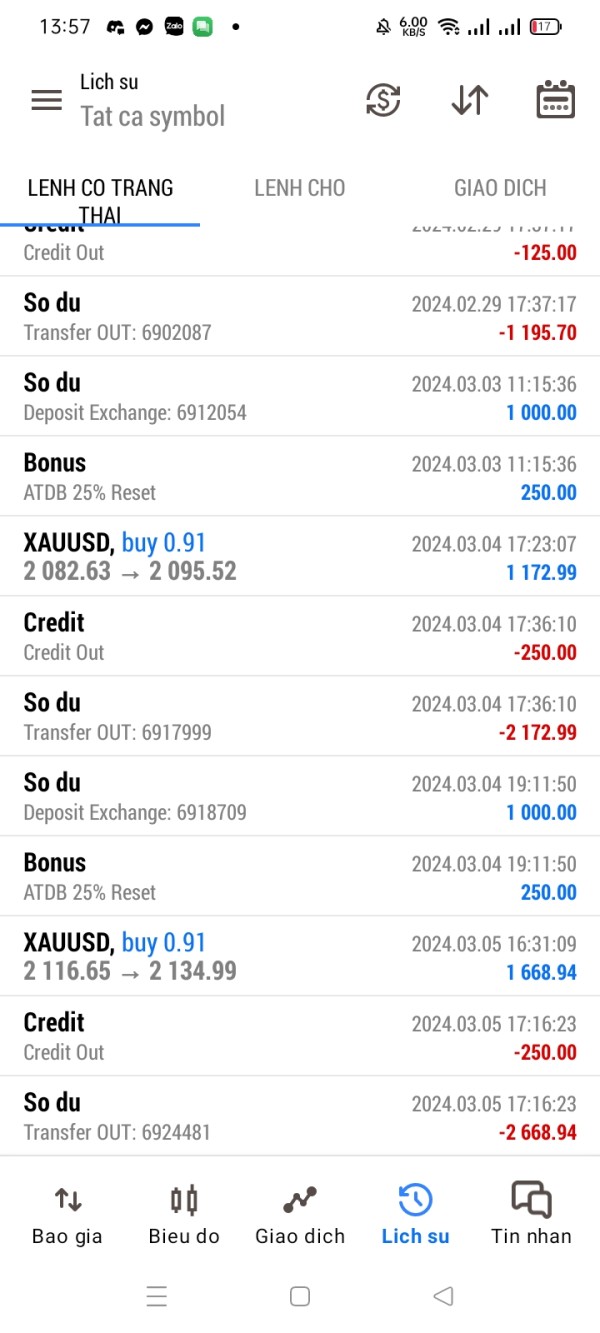Switch to the GIAO DICH tab
Screen dimensions: 600x1333
500,188
